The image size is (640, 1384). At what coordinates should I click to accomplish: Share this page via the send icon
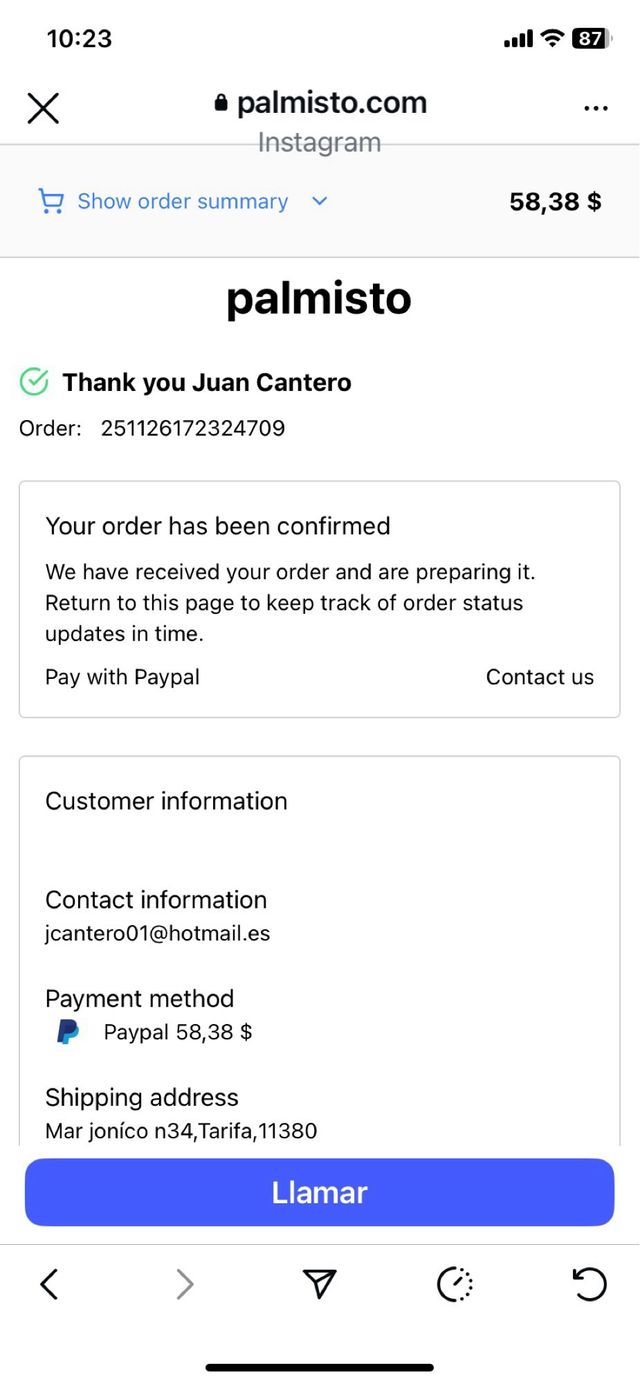319,1284
